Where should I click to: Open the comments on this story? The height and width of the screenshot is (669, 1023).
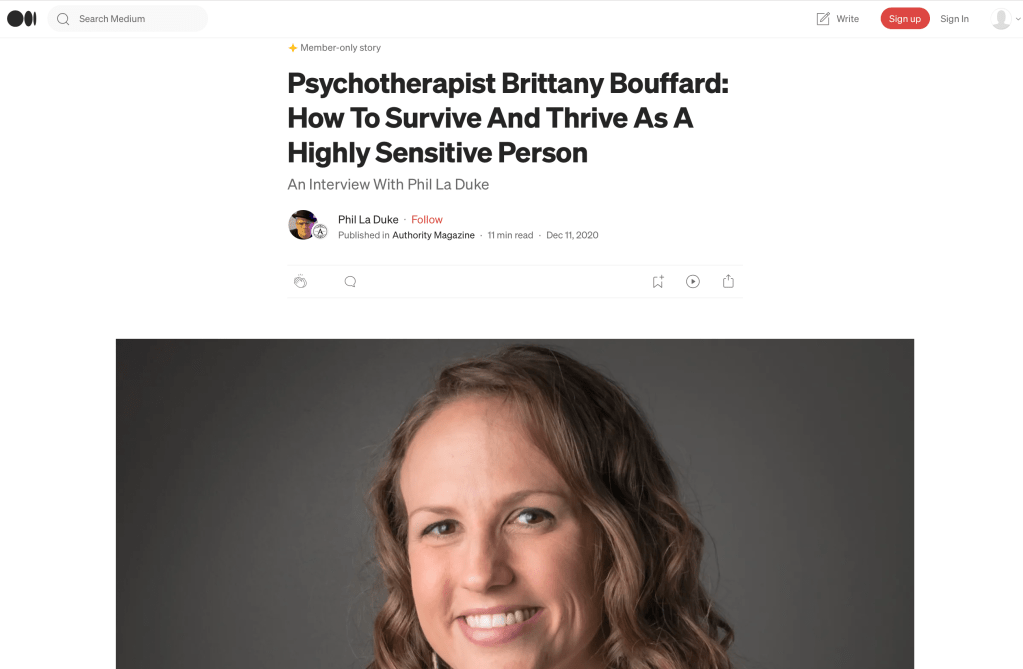coord(350,282)
